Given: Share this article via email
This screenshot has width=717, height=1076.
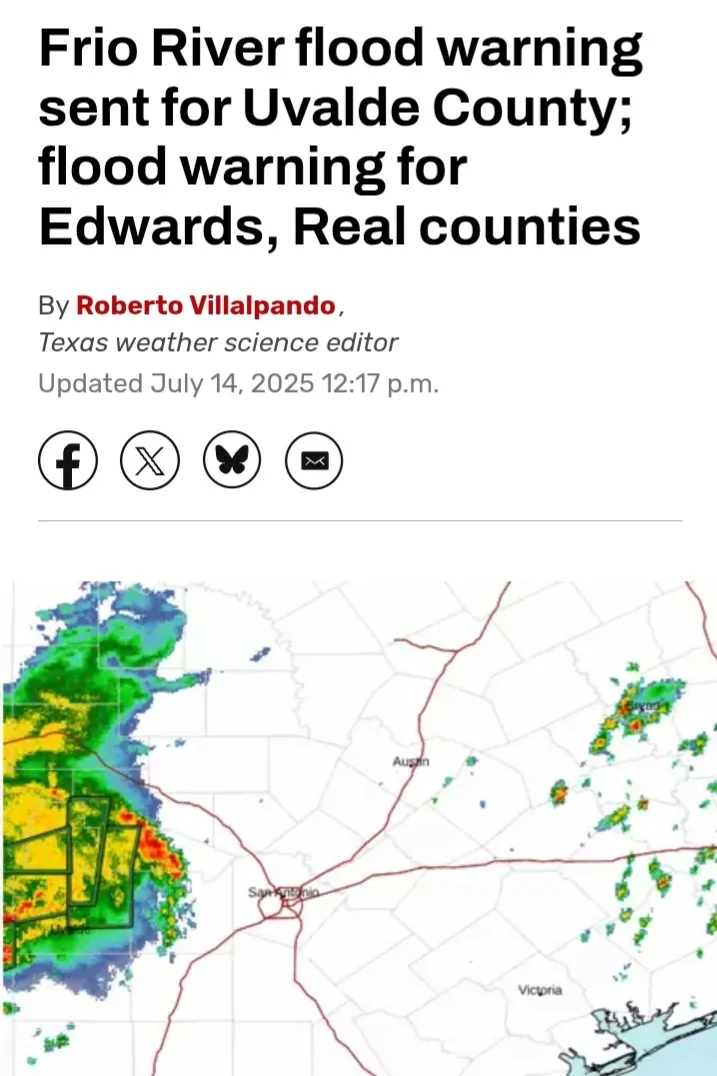Looking at the screenshot, I should pyautogui.click(x=314, y=461).
